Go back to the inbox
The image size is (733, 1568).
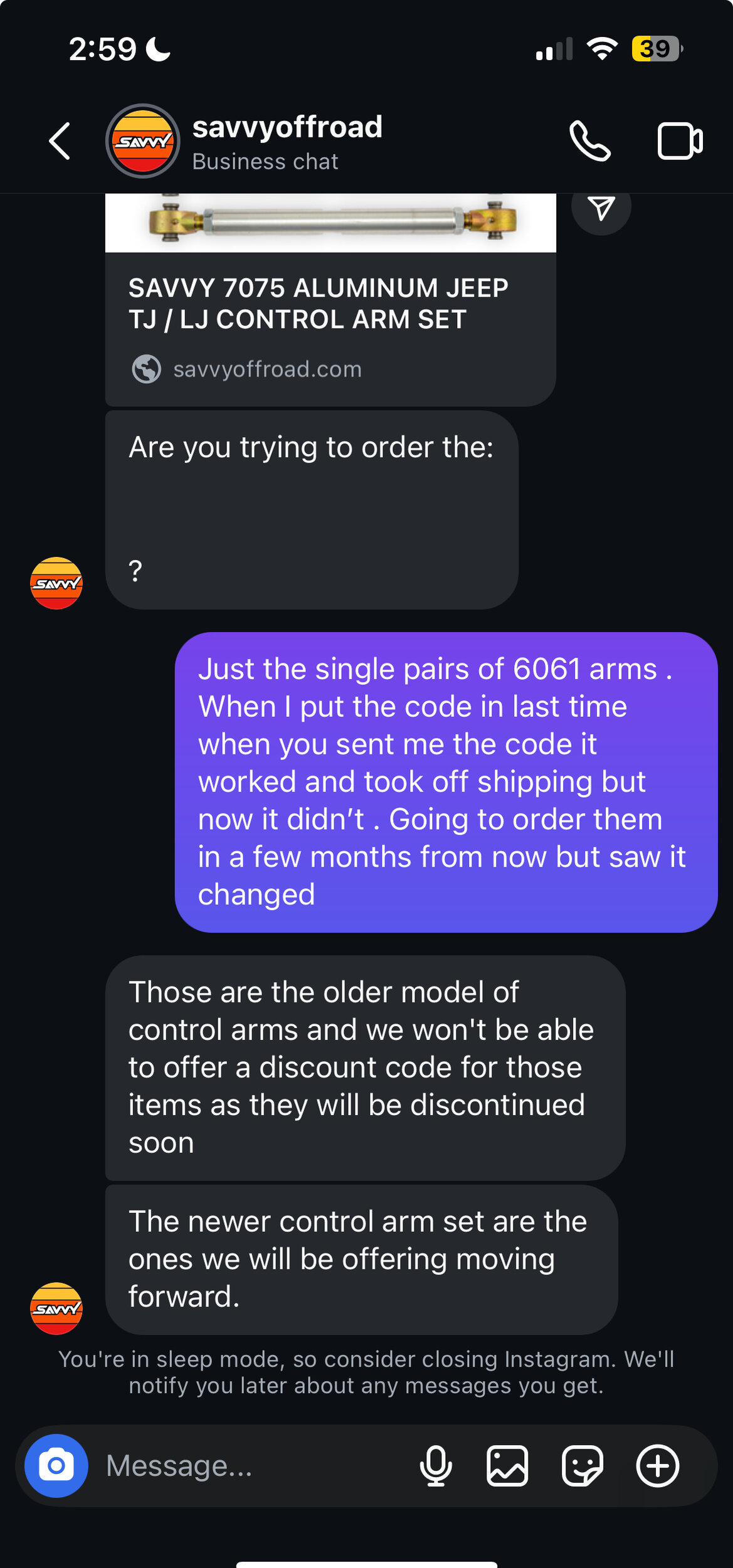point(60,141)
